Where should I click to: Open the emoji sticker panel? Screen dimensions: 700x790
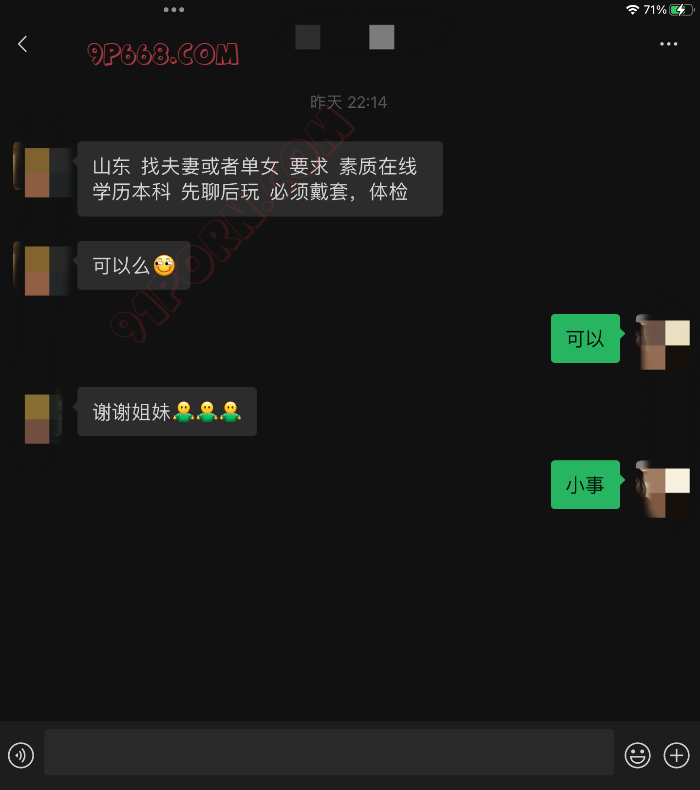tap(637, 755)
